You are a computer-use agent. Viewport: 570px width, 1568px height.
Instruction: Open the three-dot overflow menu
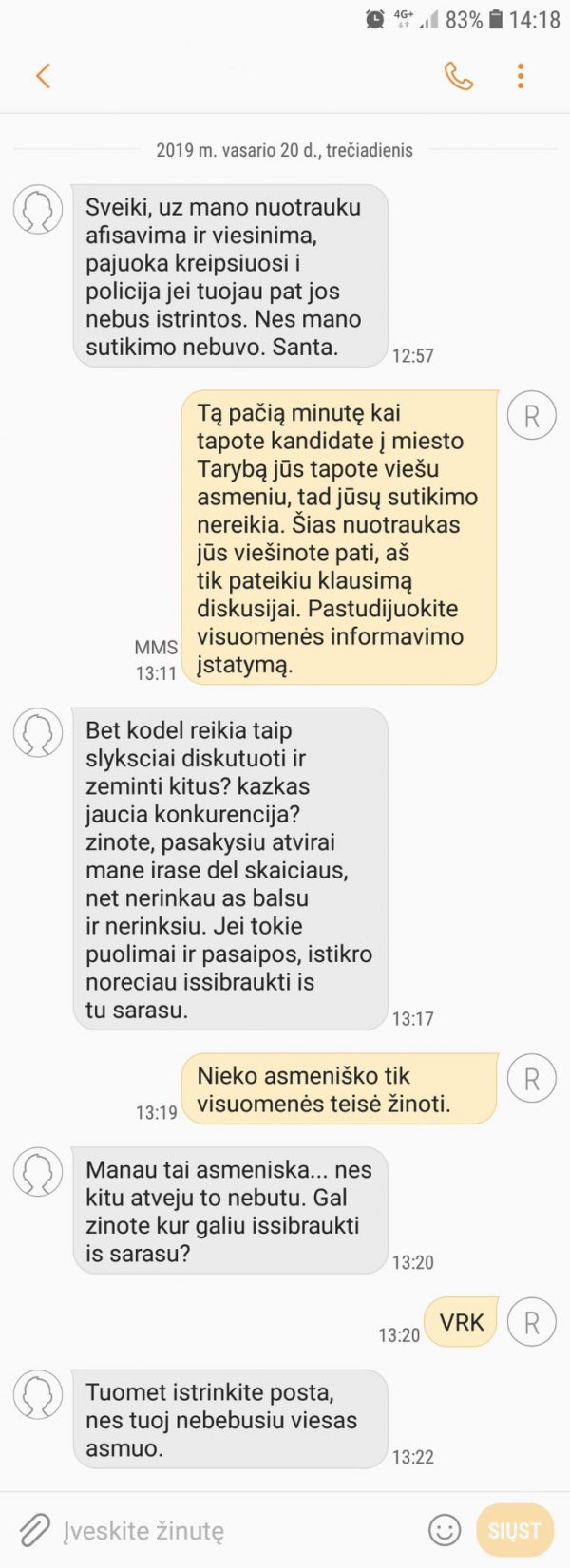coord(520,76)
